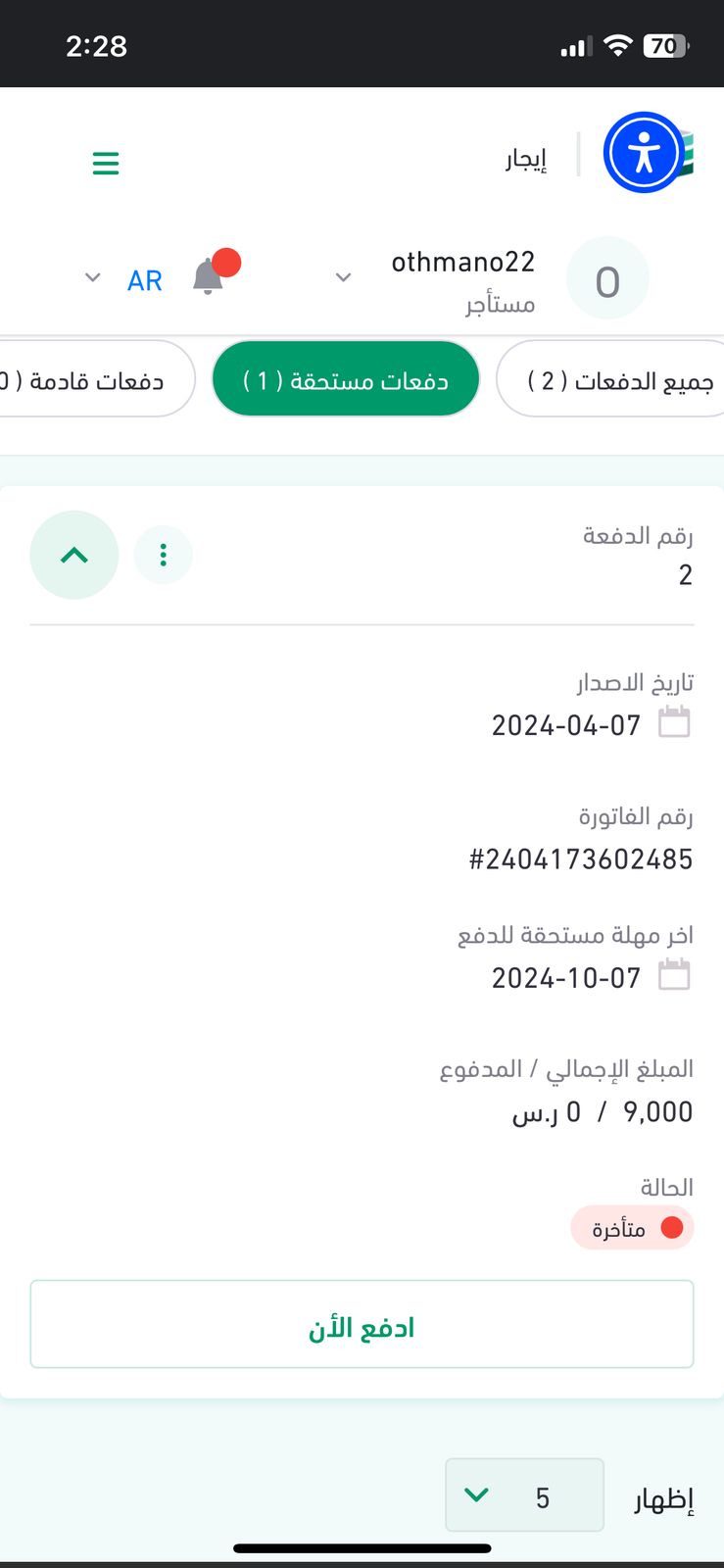Collapse payment number 2 details
The image size is (724, 1568).
(x=74, y=556)
